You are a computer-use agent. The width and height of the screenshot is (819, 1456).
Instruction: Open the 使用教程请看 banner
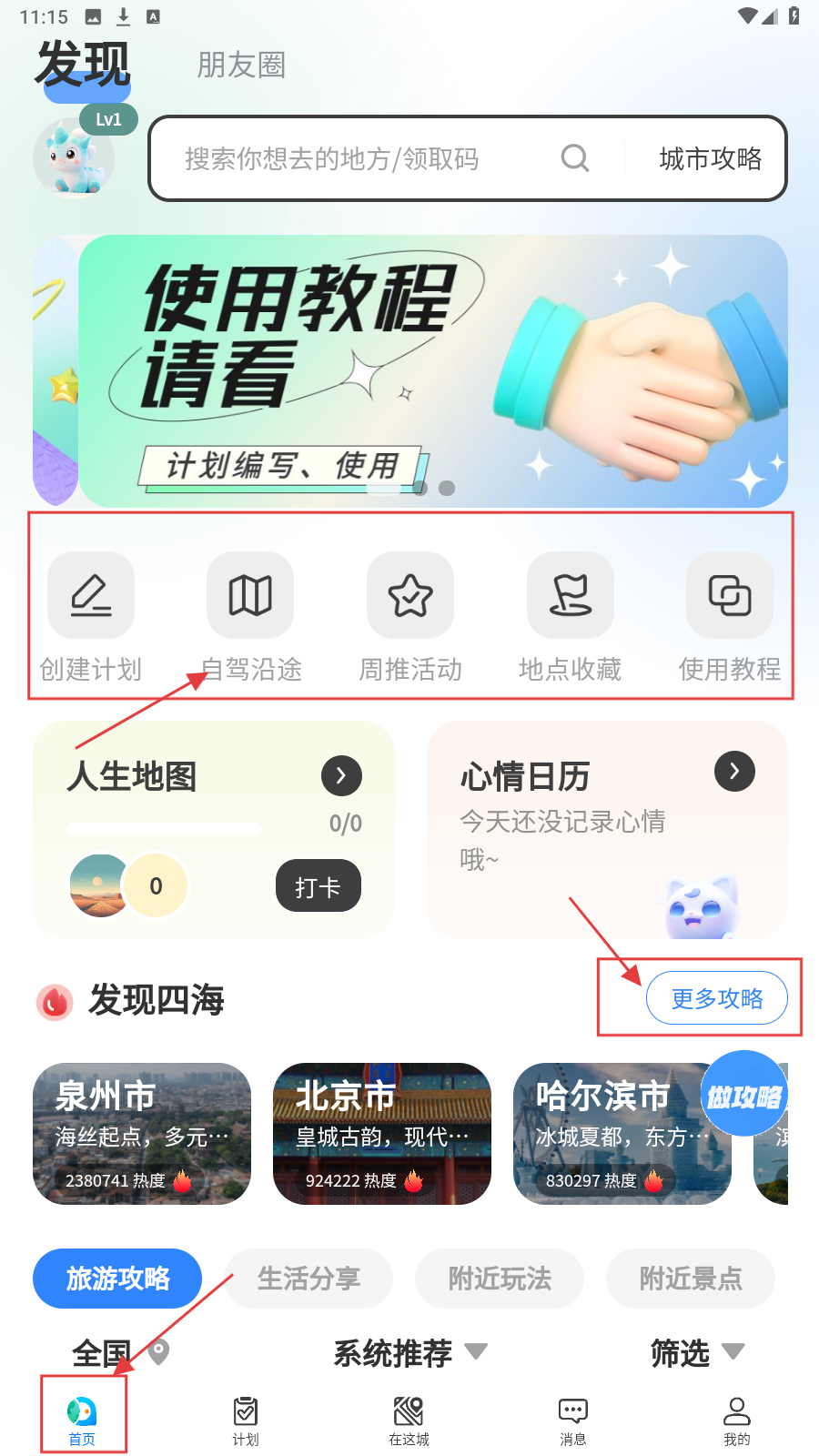[432, 371]
